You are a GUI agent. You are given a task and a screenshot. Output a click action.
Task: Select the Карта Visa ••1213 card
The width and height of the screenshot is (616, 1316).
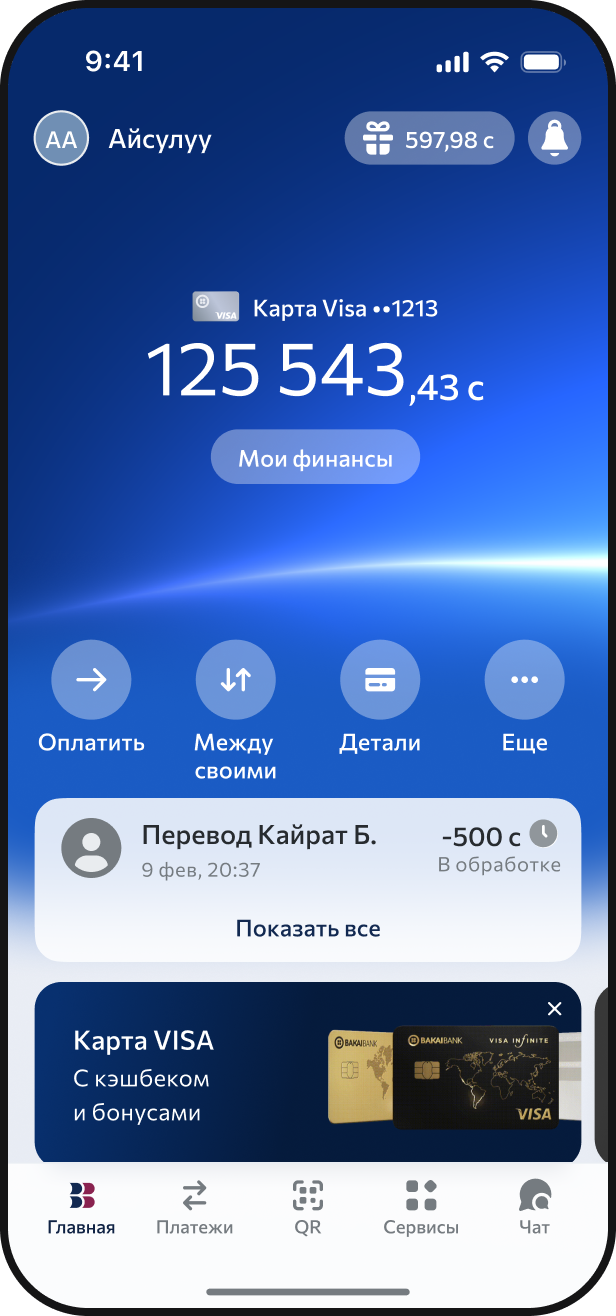pos(315,308)
